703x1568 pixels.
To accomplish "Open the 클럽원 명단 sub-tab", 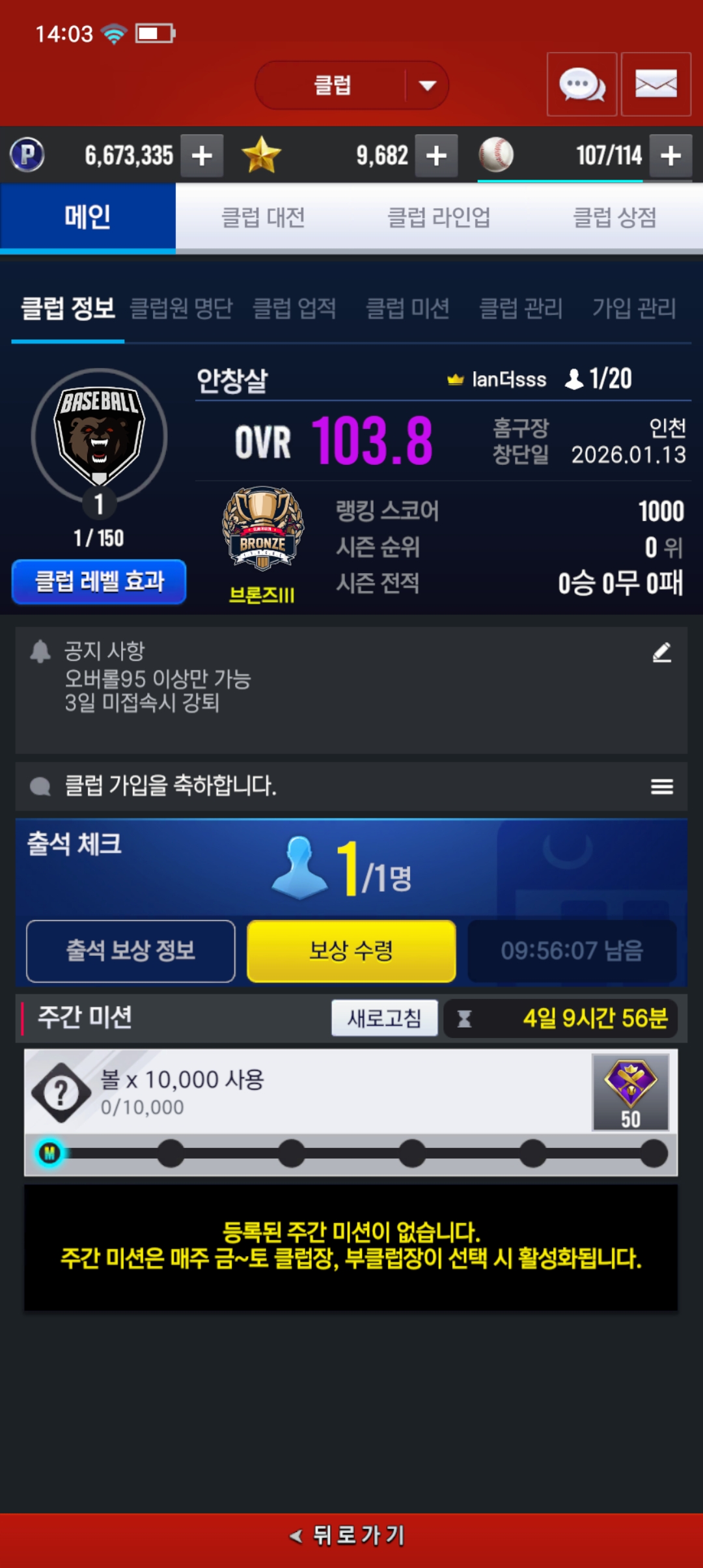I will (x=181, y=308).
